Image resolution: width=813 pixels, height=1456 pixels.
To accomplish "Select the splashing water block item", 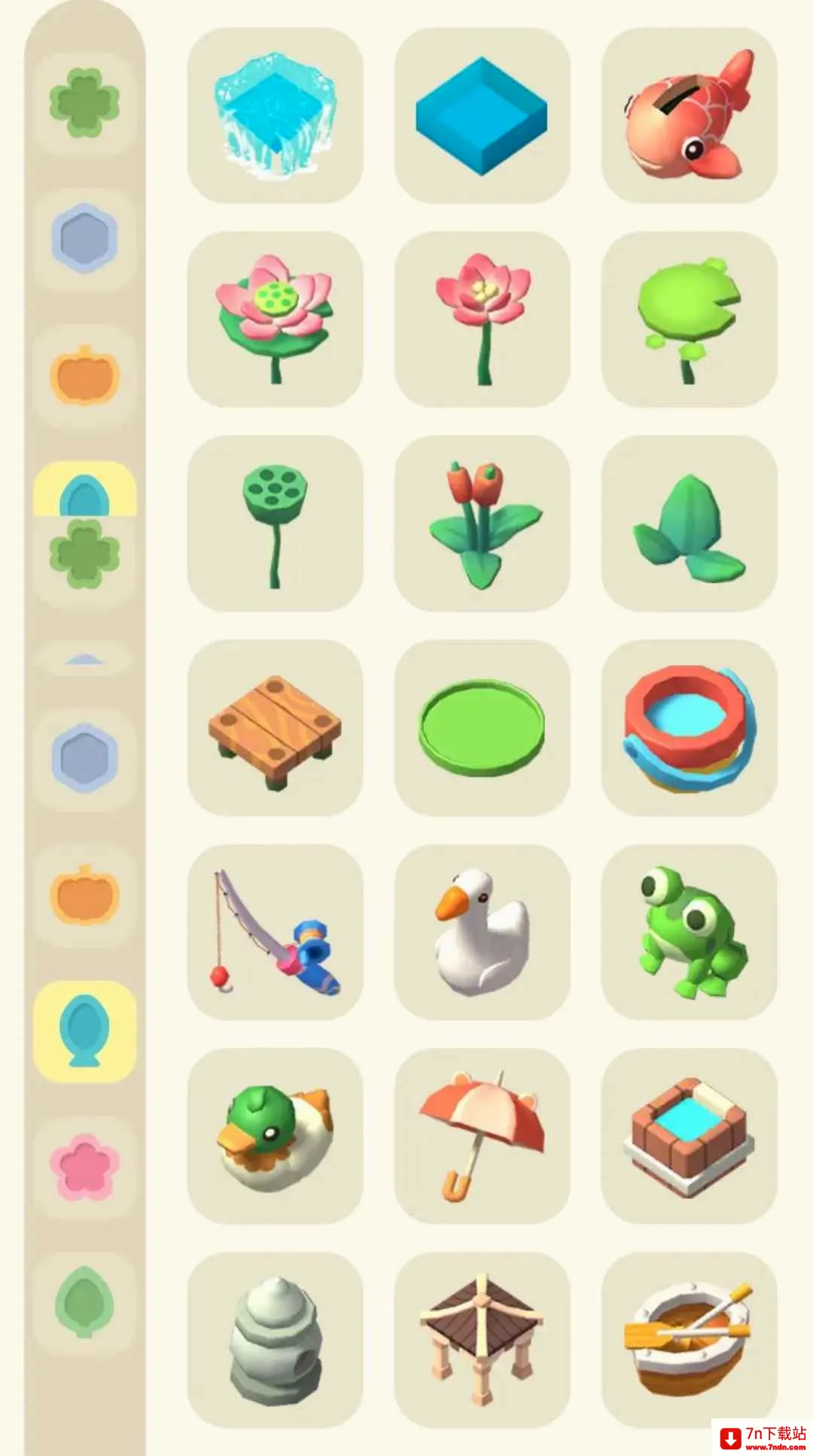I will (275, 115).
